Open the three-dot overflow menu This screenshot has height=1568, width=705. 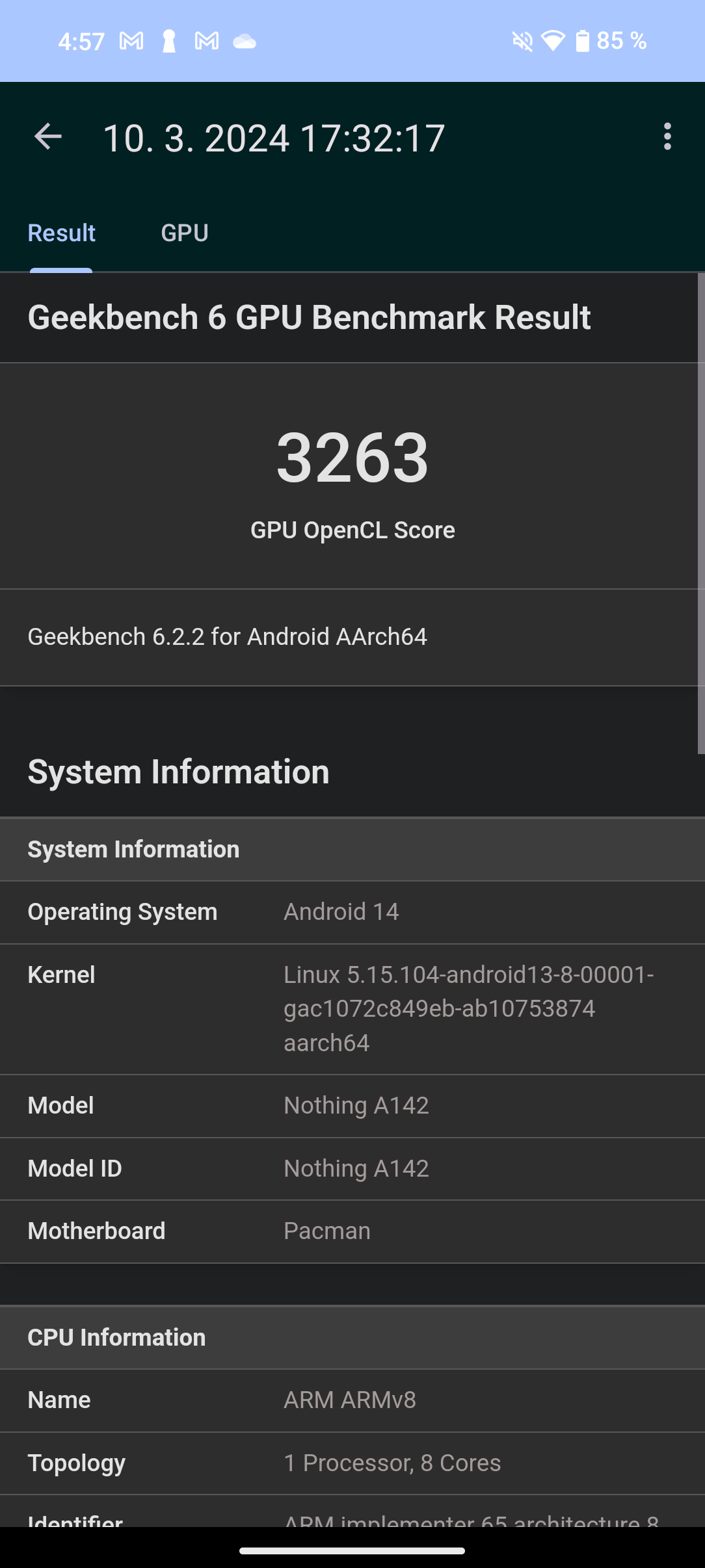coord(667,136)
